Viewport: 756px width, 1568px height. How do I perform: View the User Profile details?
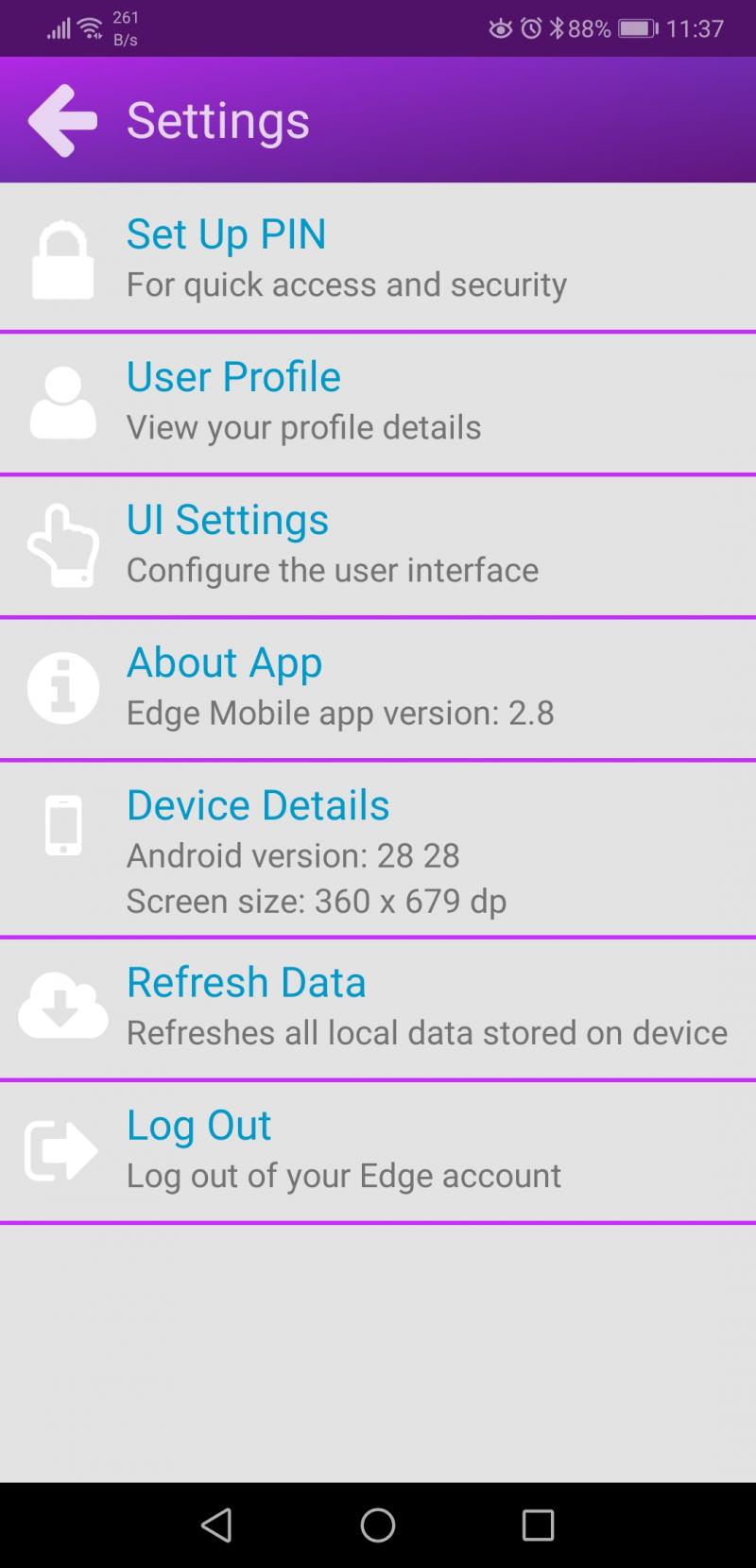pos(378,403)
